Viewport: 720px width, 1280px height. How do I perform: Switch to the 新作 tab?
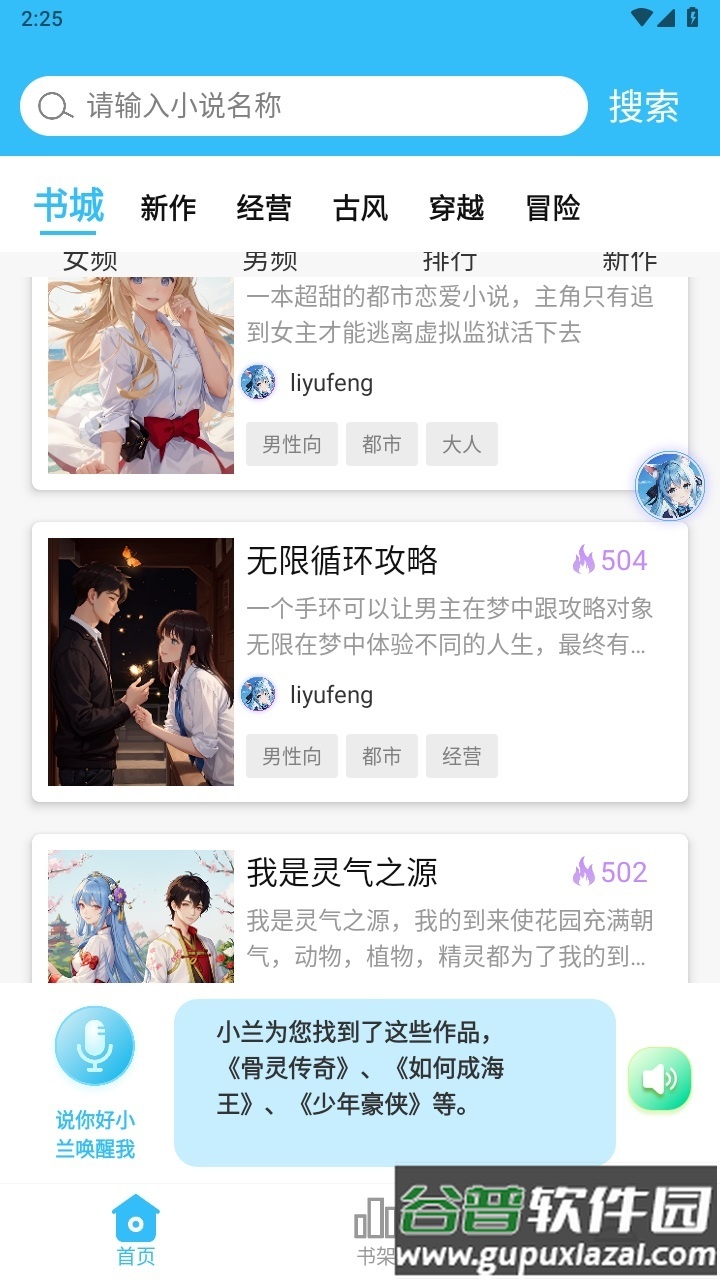coord(167,208)
